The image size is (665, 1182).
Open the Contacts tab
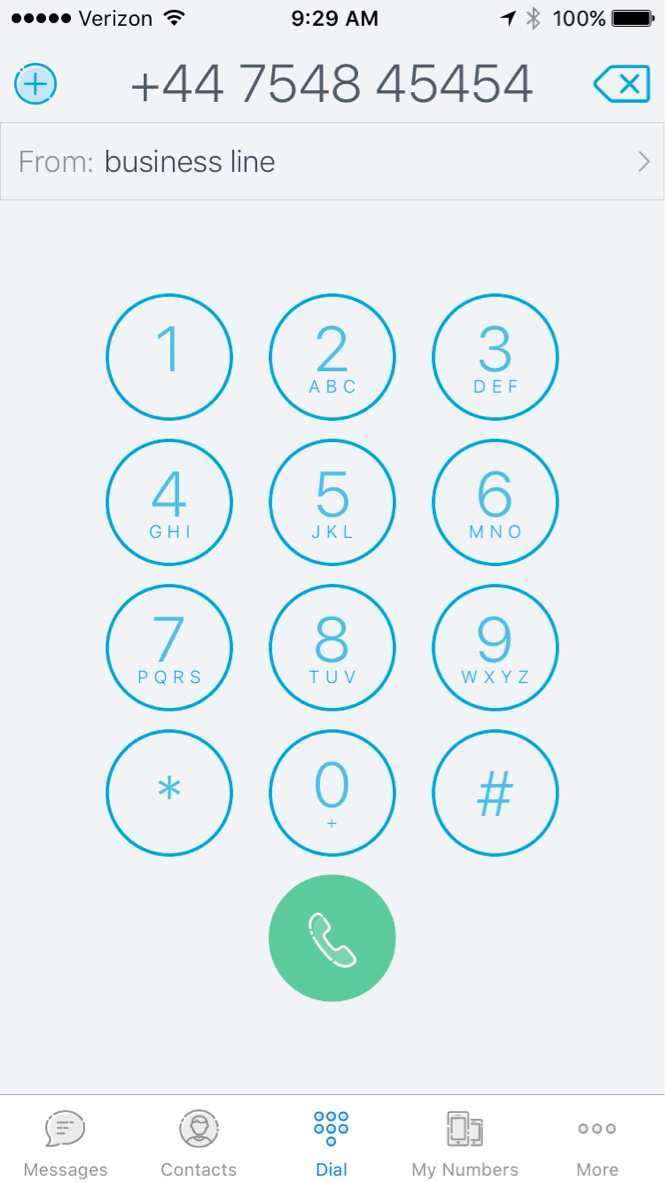[x=199, y=1143]
